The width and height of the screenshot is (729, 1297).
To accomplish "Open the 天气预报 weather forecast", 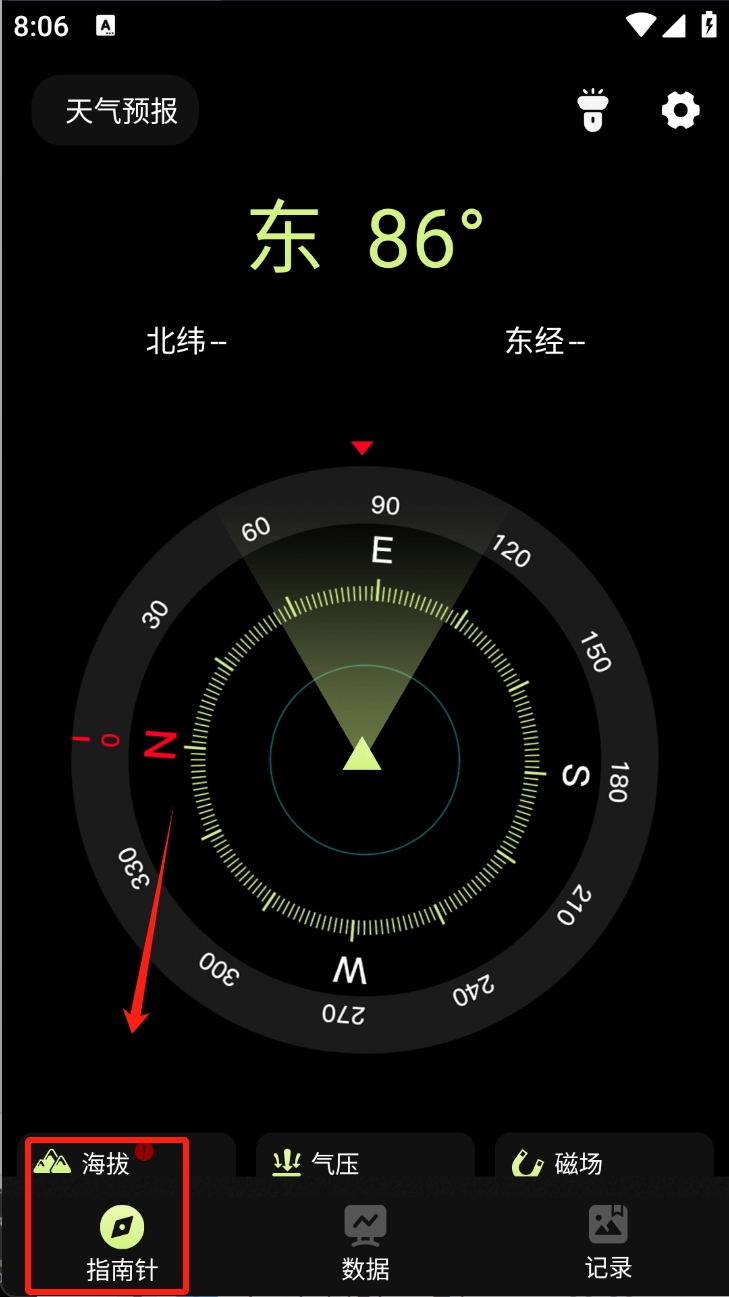I will (x=116, y=110).
